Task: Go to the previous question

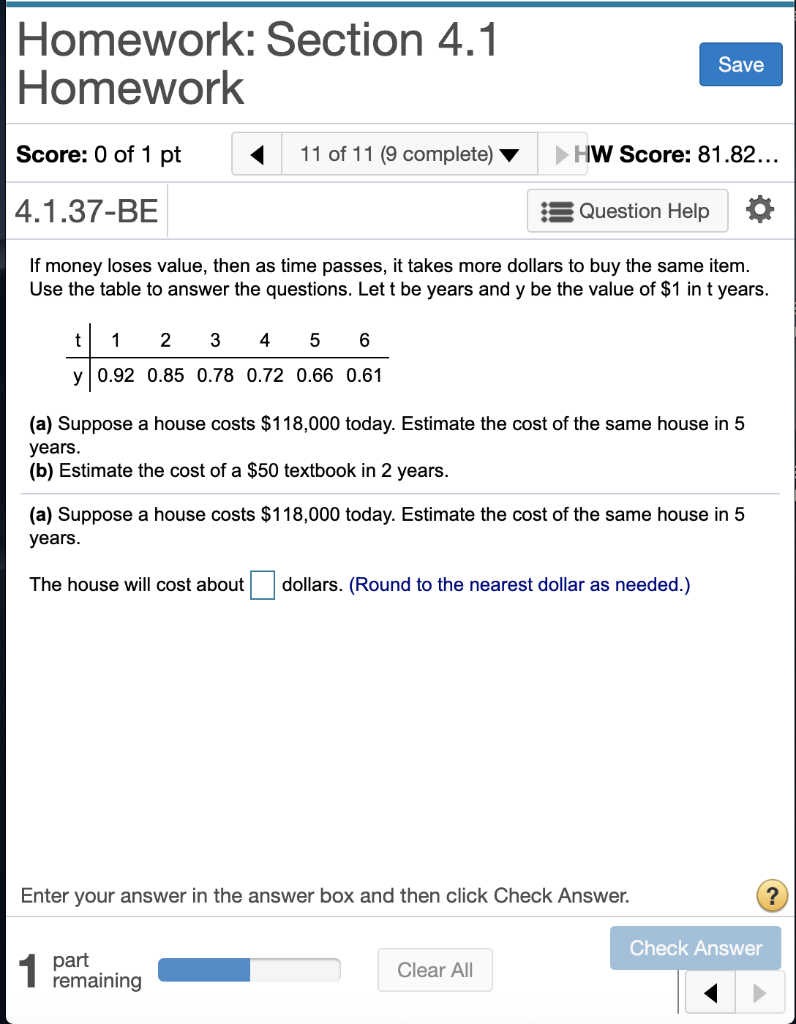Action: [x=257, y=155]
